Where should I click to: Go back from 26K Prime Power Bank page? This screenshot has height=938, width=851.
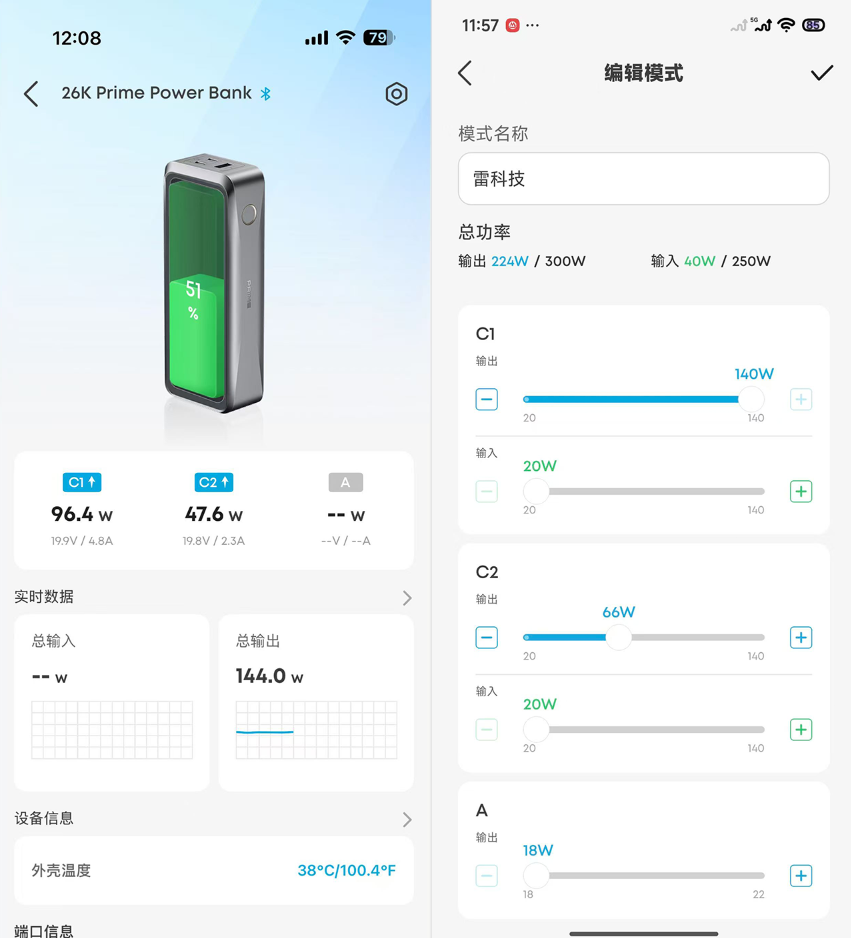click(x=31, y=94)
